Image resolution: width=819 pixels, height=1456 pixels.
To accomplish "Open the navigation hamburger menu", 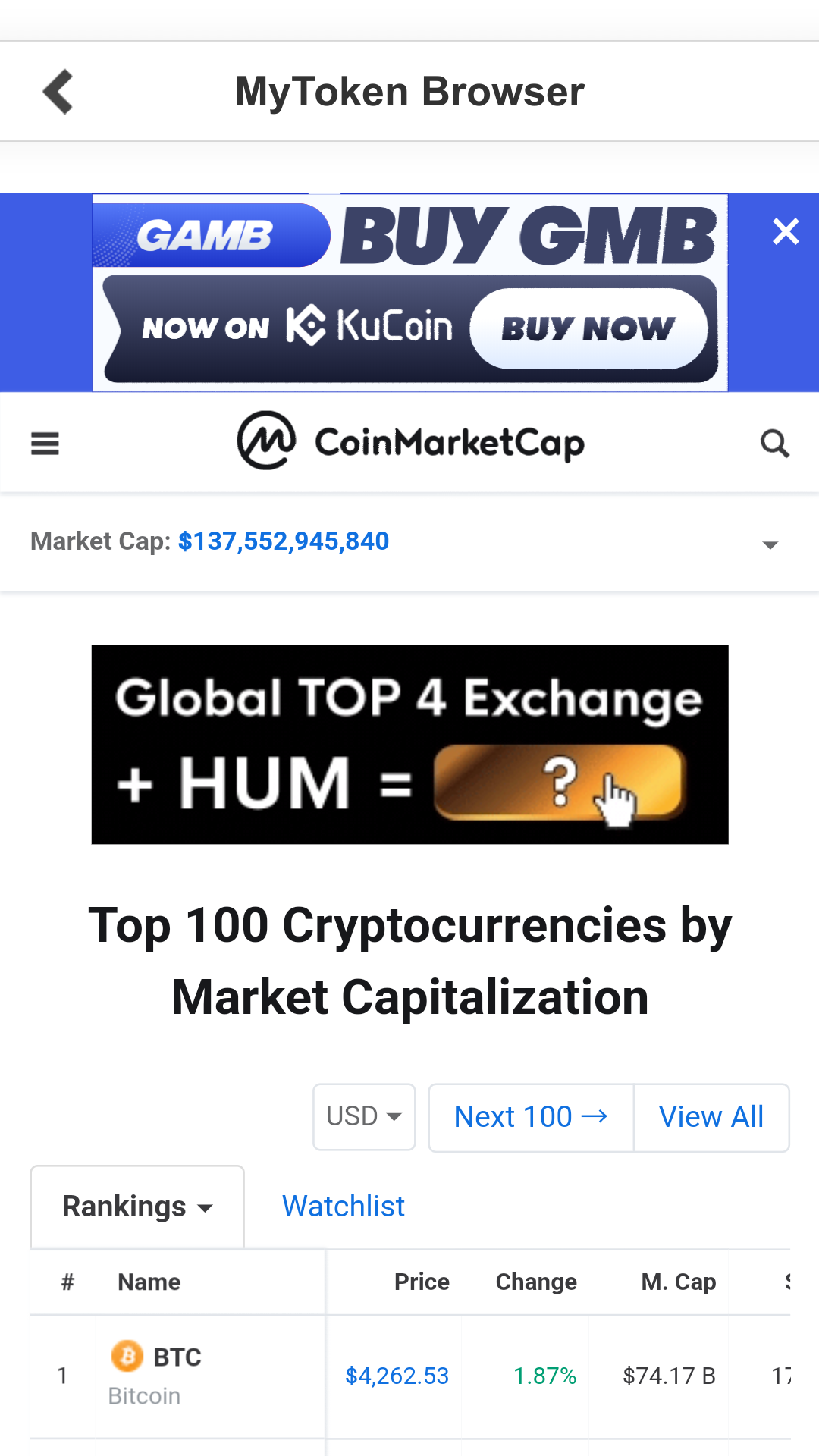I will click(x=45, y=442).
